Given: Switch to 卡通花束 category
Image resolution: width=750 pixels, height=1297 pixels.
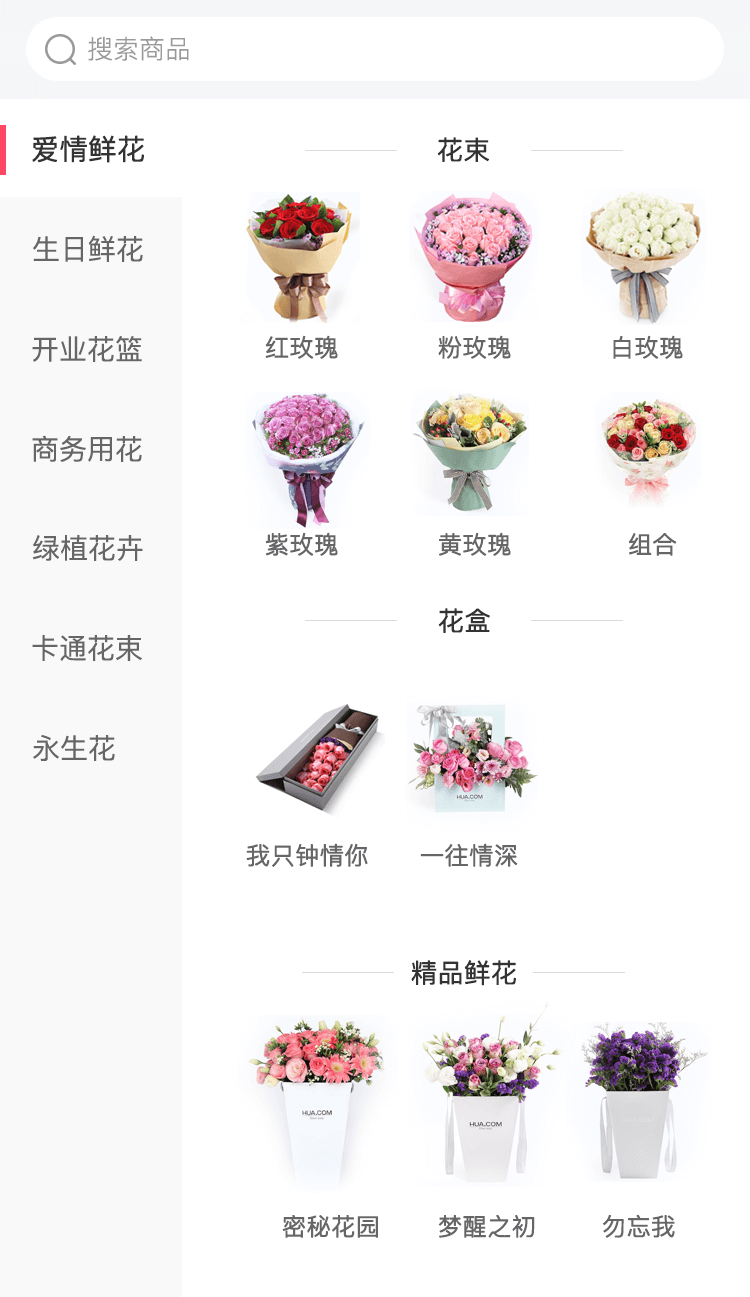Looking at the screenshot, I should [x=88, y=648].
